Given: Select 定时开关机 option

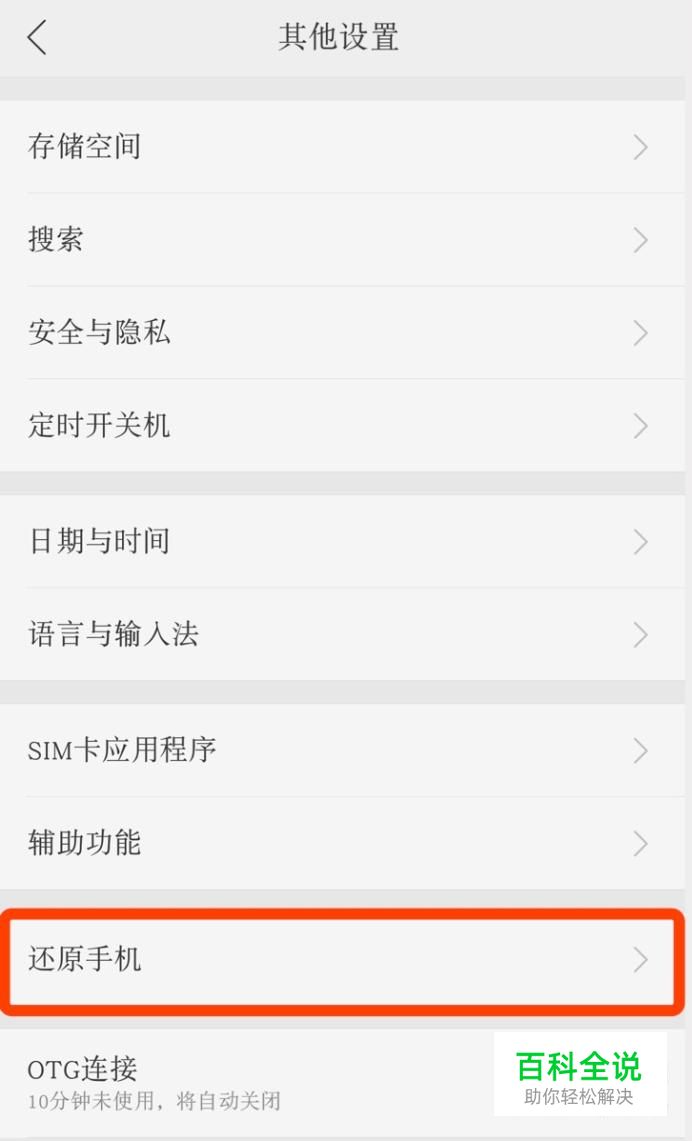Looking at the screenshot, I should tap(342, 425).
